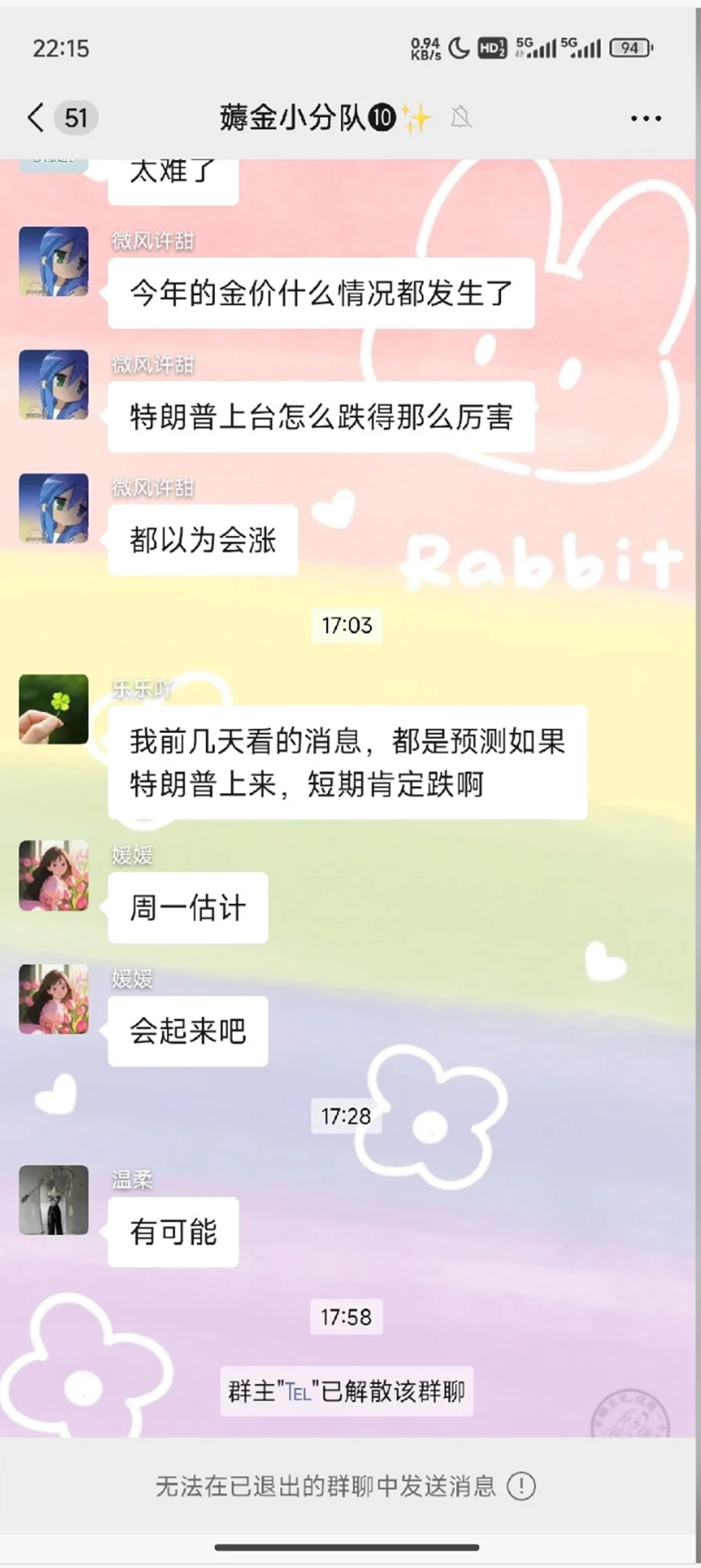Tap the info icon beside 无法在已退出的群聊中发送消息

pos(522,1486)
